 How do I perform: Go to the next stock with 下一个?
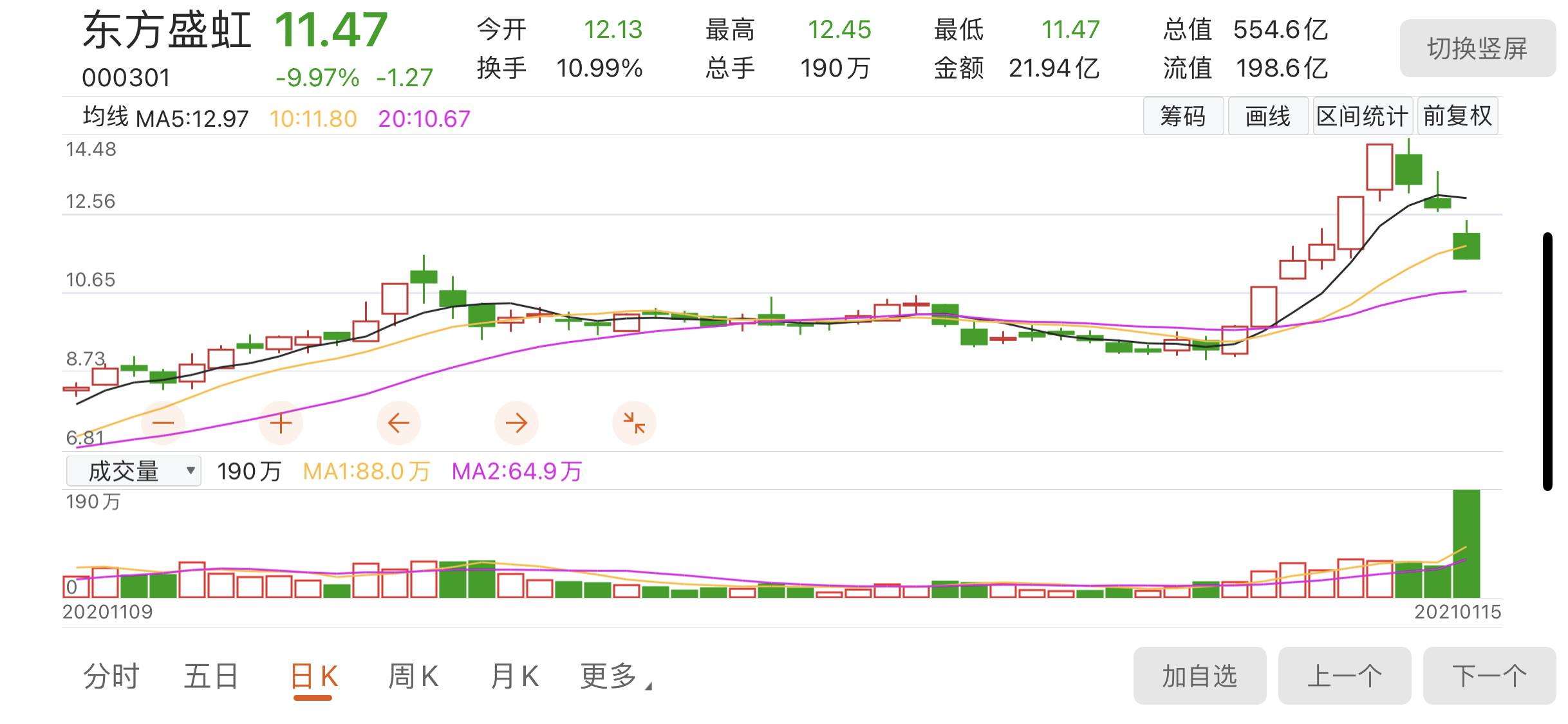tap(1489, 676)
